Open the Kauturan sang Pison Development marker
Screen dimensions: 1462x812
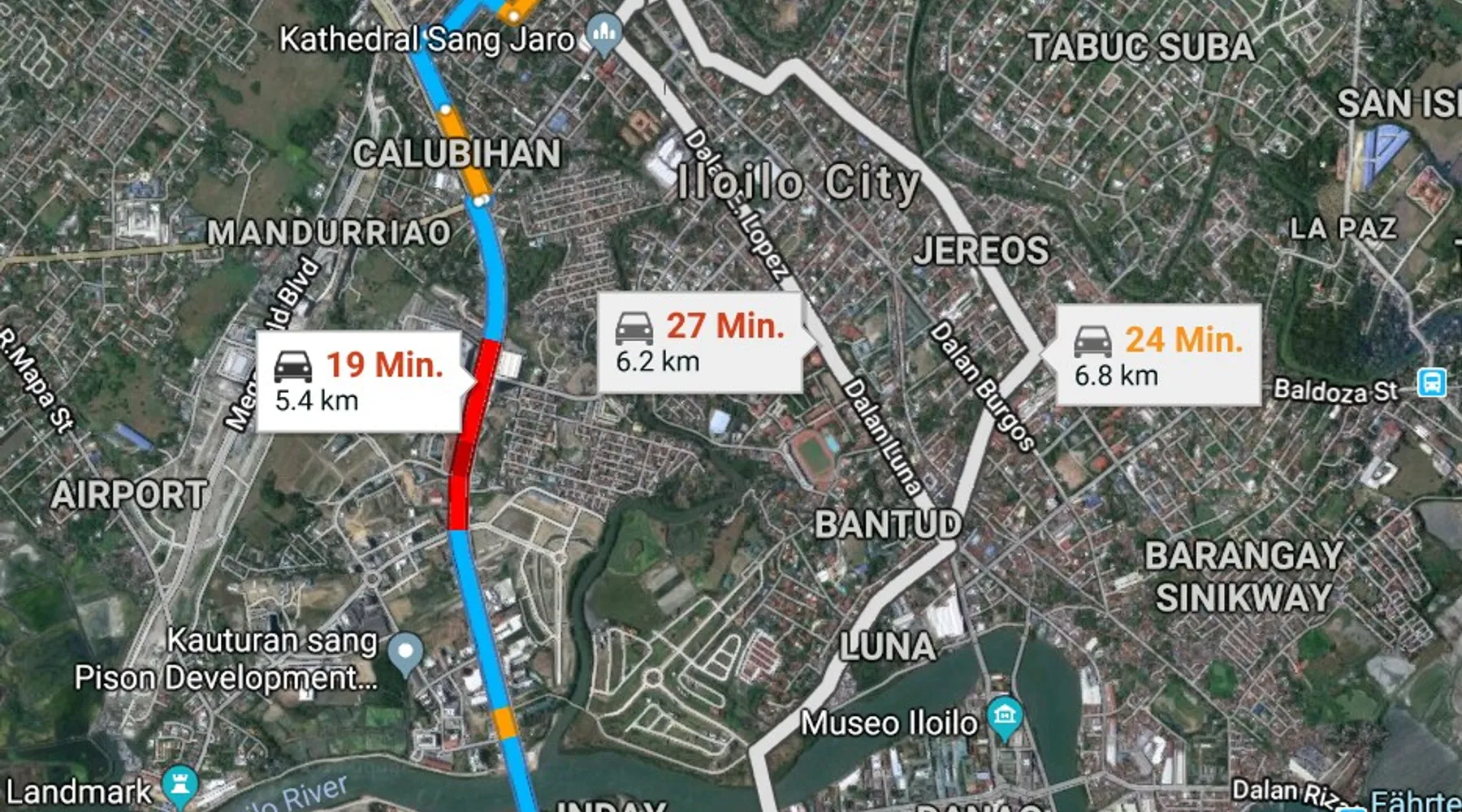pyautogui.click(x=405, y=652)
